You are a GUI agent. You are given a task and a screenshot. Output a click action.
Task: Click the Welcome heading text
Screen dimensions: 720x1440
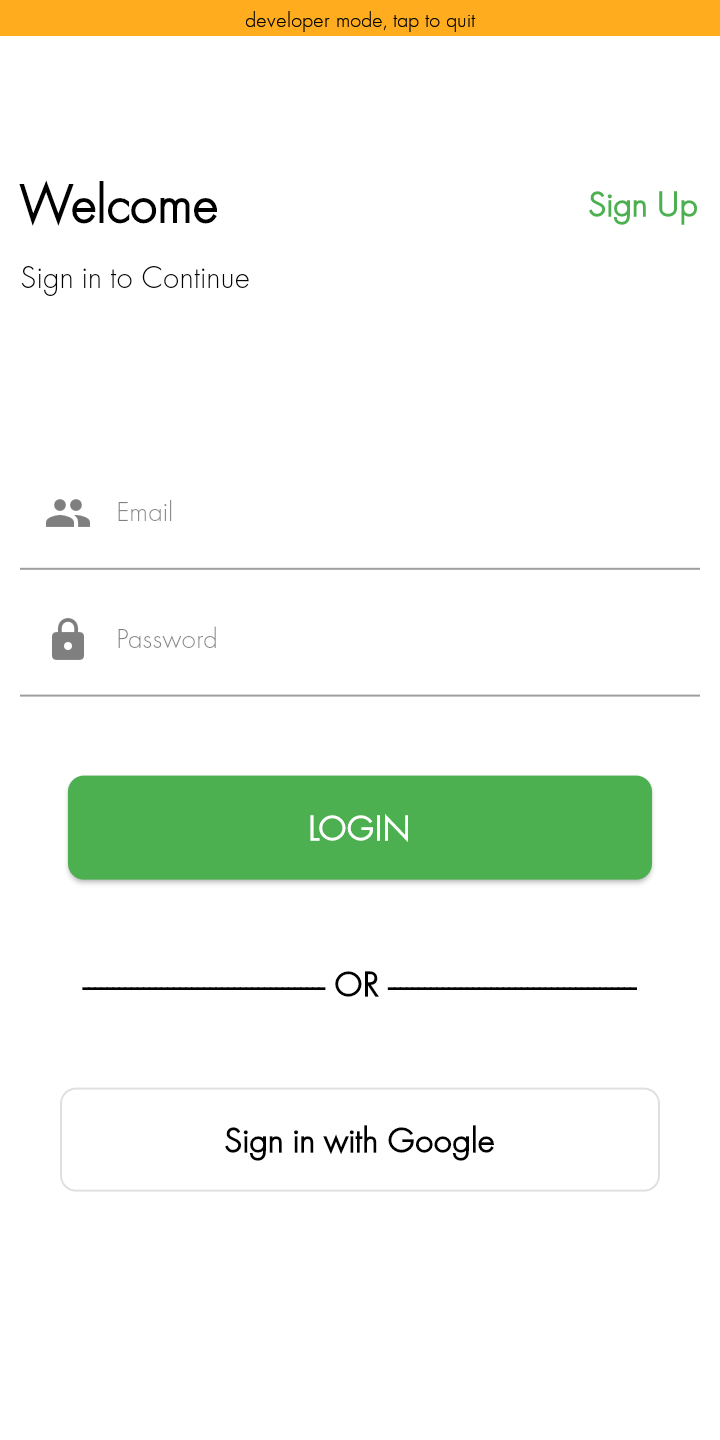[x=119, y=205]
